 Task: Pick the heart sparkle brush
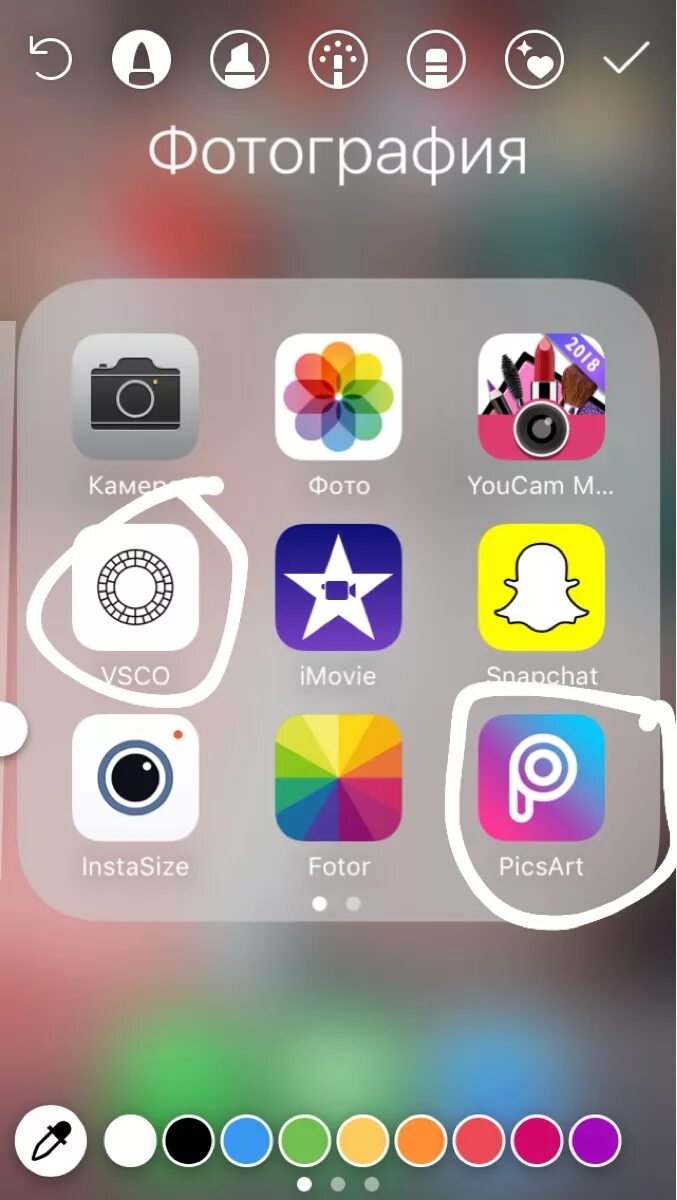[x=534, y=59]
